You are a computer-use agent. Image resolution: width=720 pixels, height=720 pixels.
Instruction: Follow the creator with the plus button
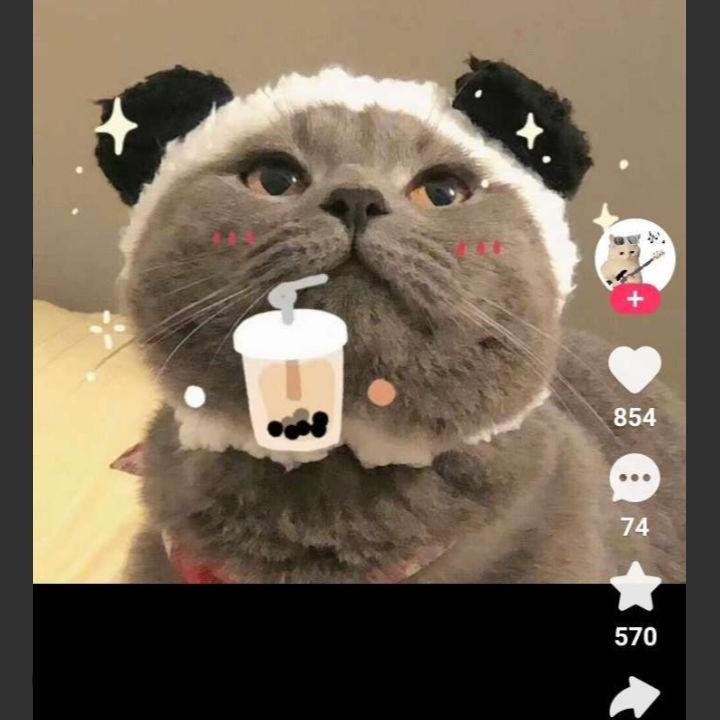pyautogui.click(x=635, y=299)
